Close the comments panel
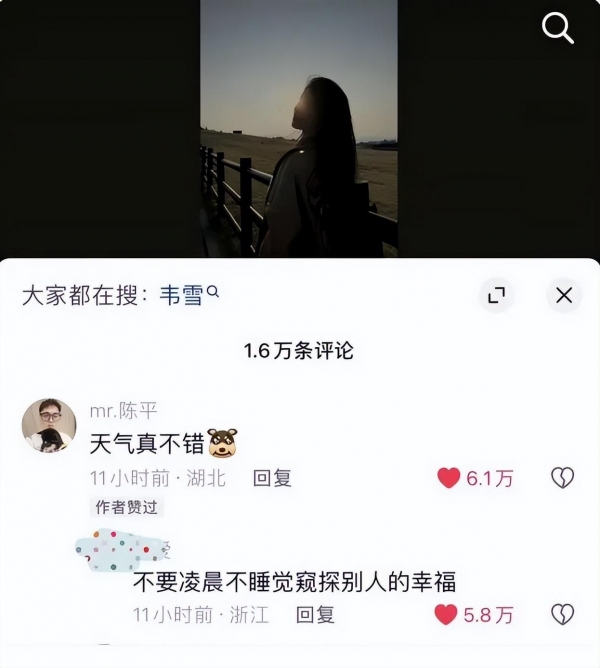The image size is (600, 668). pyautogui.click(x=564, y=295)
